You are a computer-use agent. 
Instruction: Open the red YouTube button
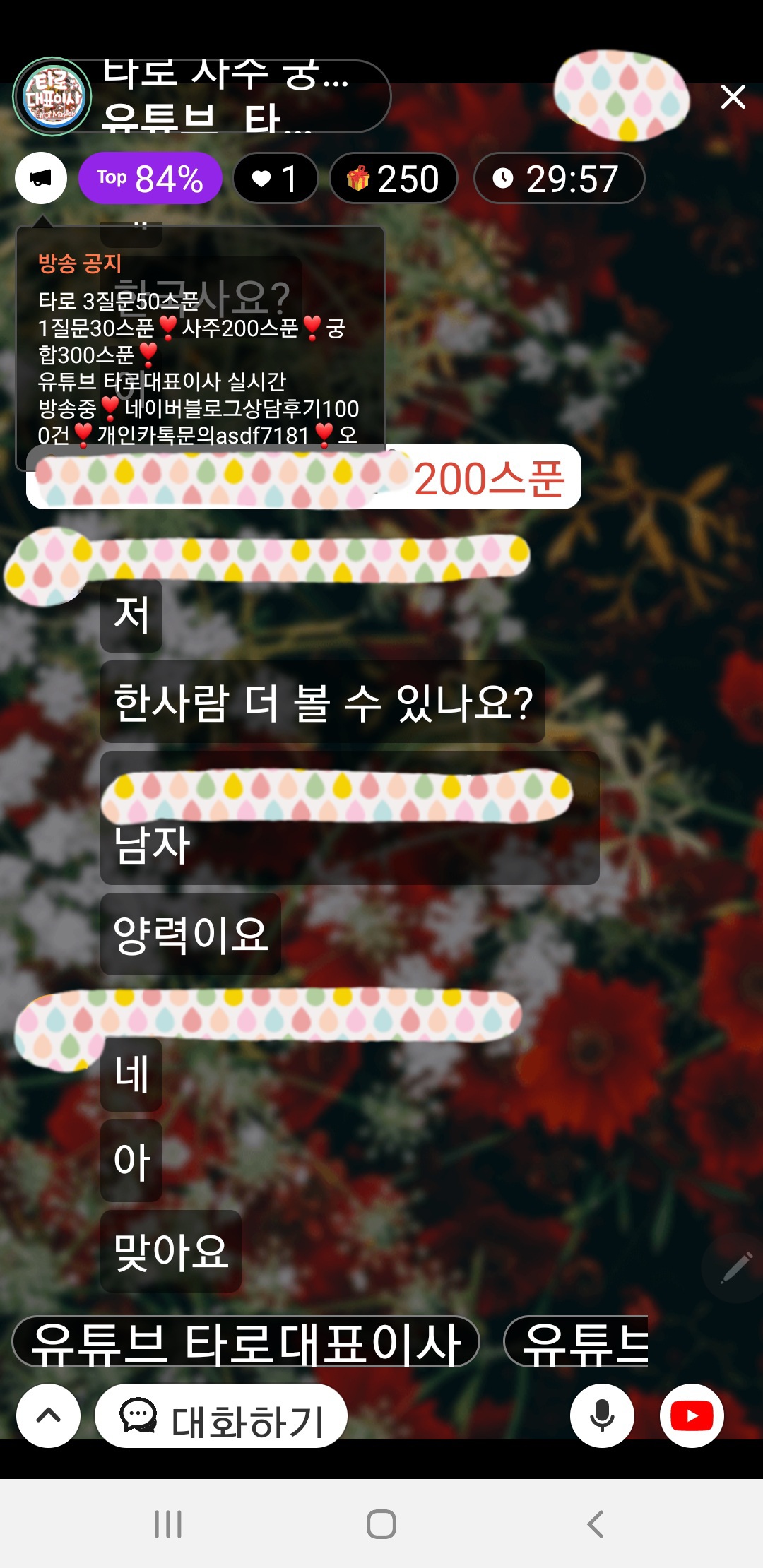pyautogui.click(x=691, y=1415)
